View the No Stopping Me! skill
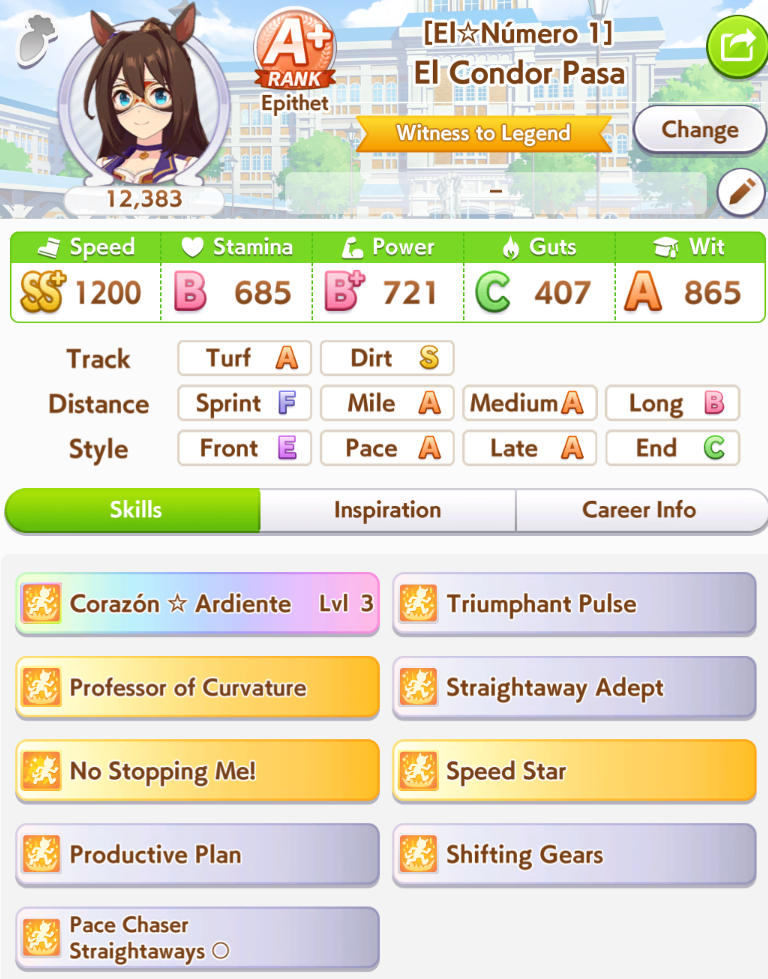This screenshot has width=768, height=979. click(x=197, y=771)
